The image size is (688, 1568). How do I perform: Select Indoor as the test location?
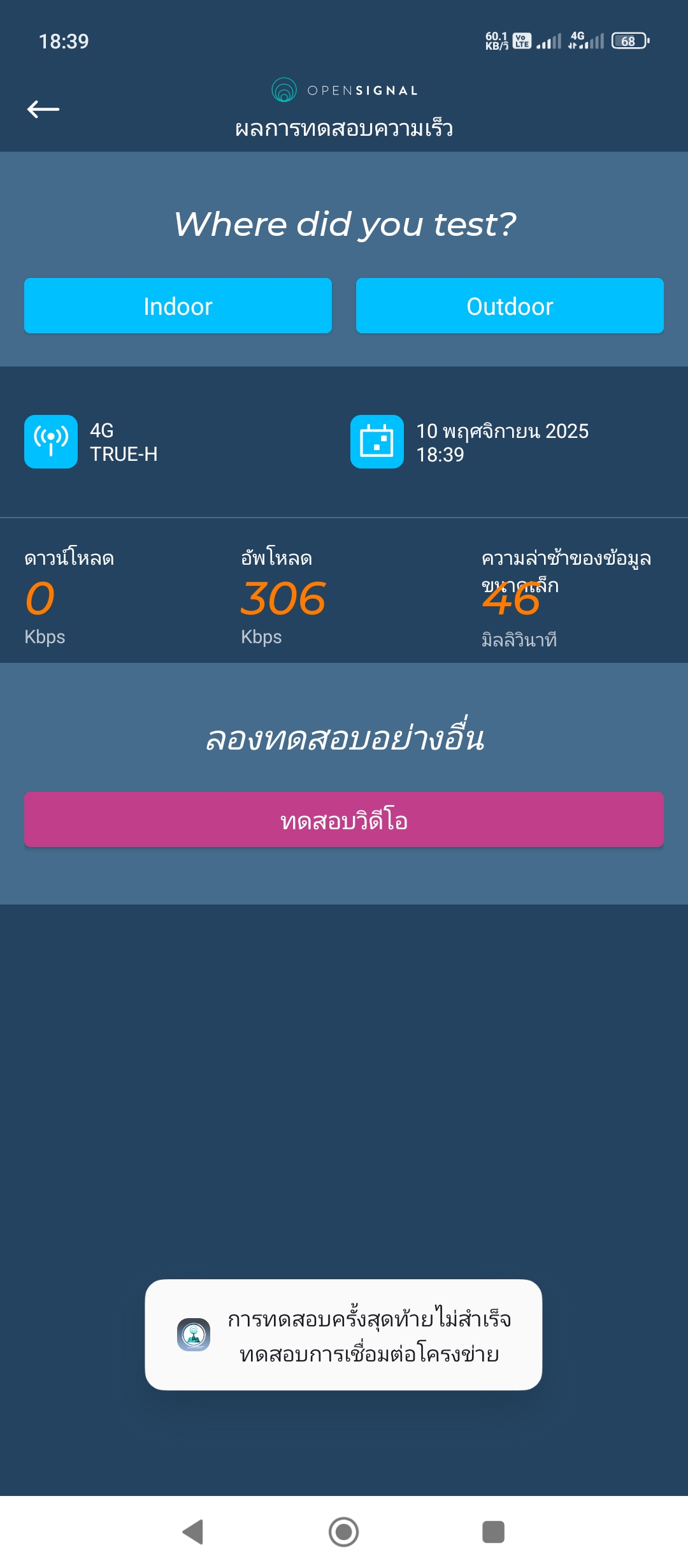pos(178,306)
